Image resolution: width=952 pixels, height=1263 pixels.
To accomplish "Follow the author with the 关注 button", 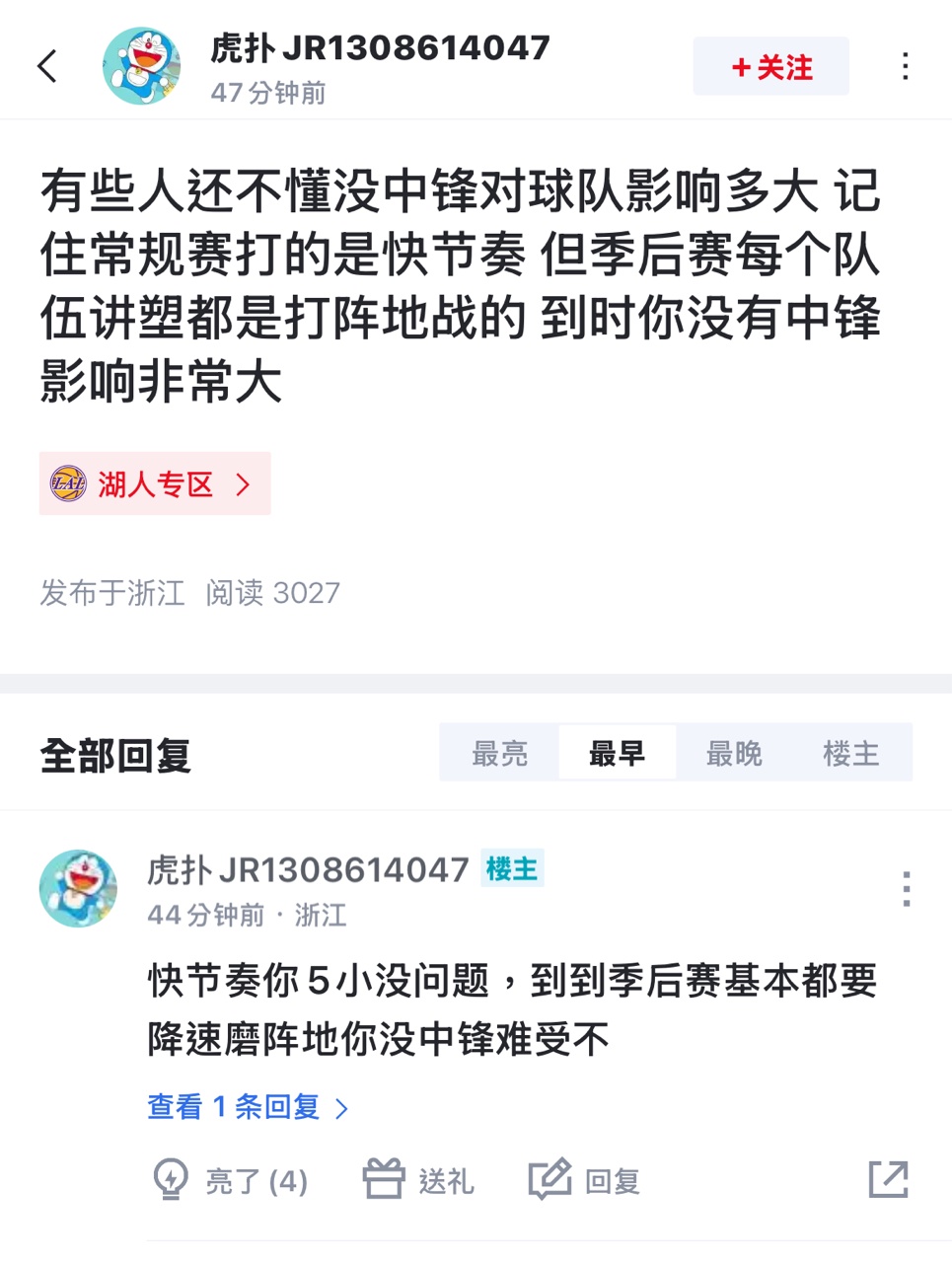I will point(770,67).
